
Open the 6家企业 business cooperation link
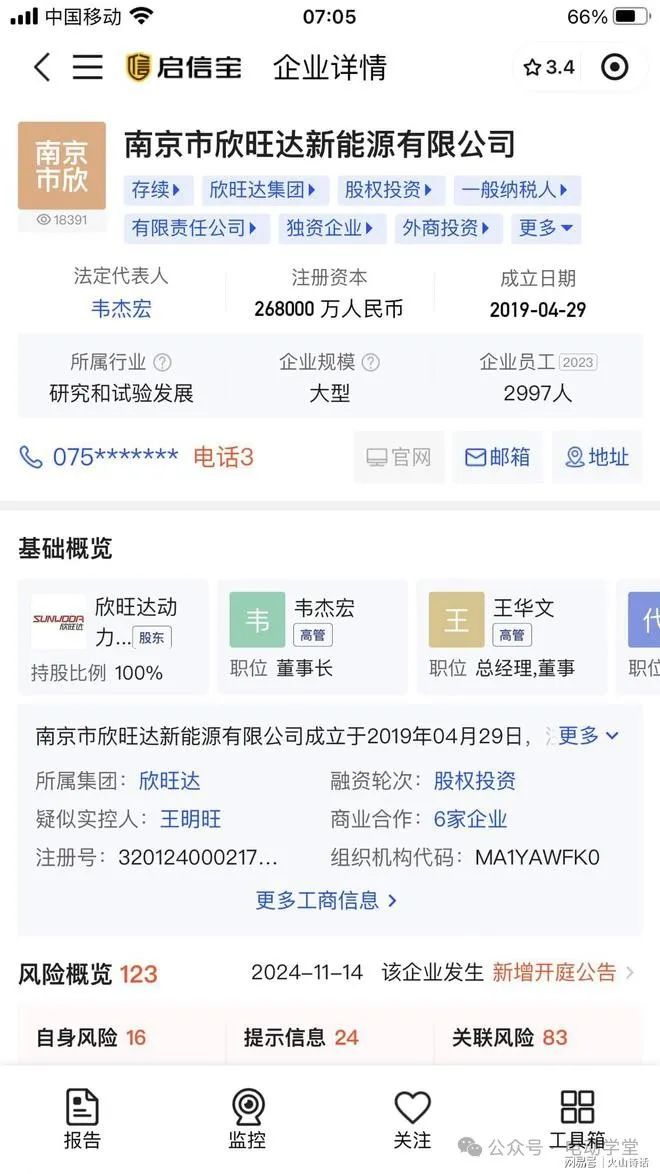[x=470, y=819]
